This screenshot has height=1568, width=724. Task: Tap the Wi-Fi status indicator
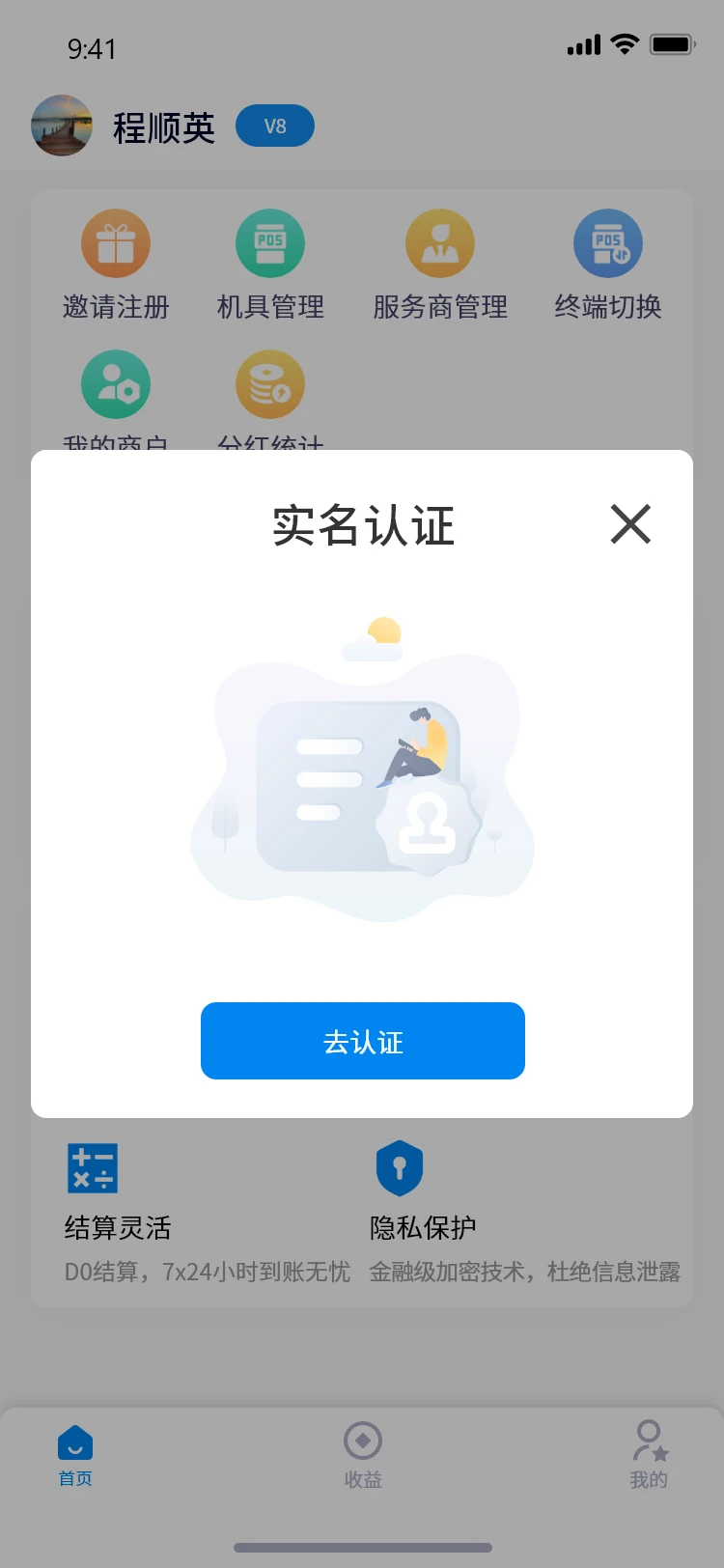point(624,43)
